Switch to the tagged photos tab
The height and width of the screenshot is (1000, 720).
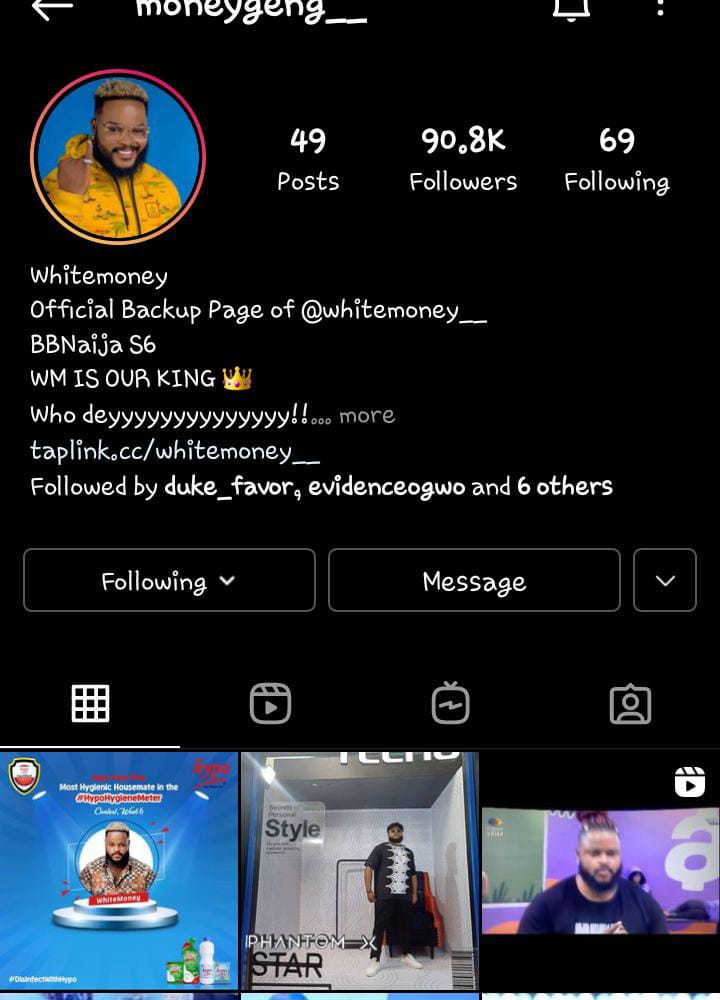coord(630,704)
